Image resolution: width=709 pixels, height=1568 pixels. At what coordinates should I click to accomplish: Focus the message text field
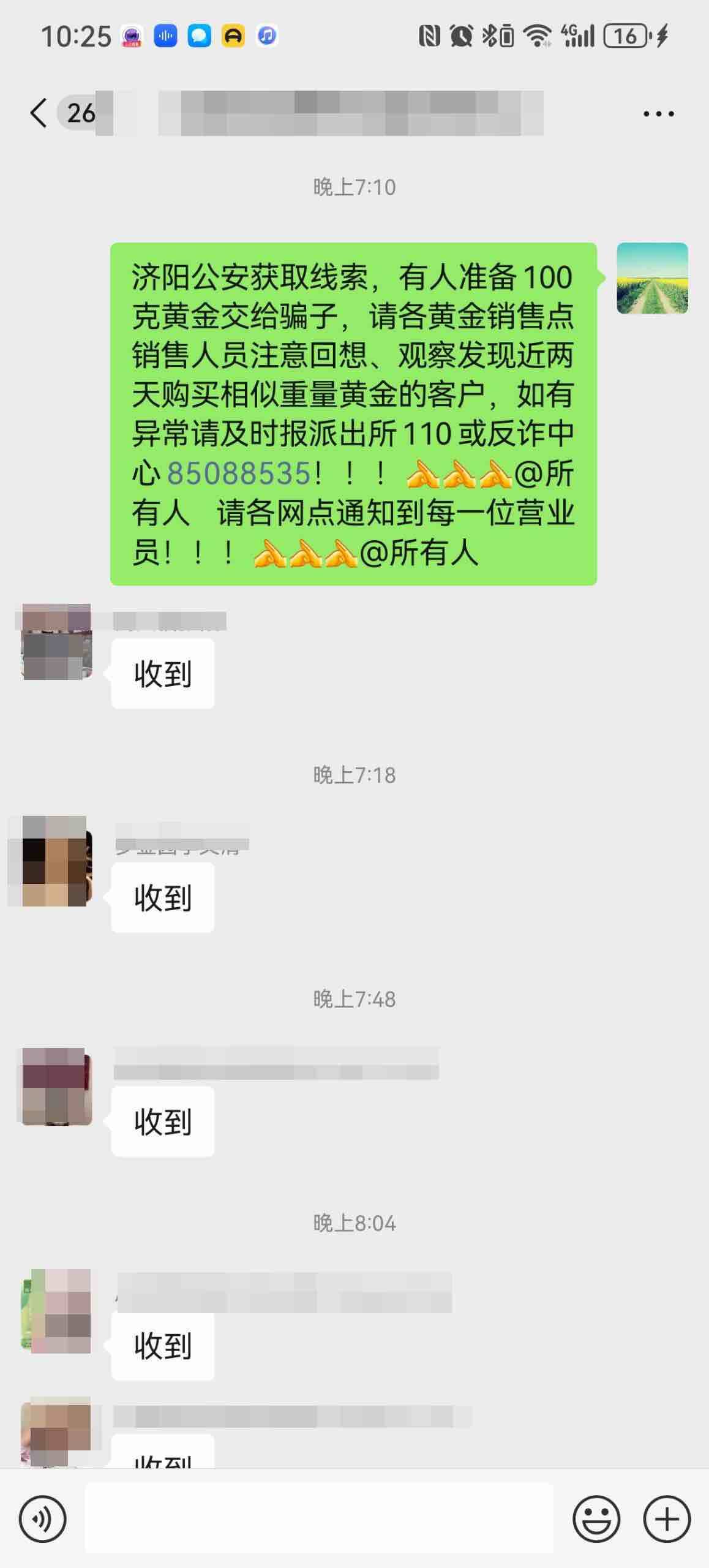tap(318, 1519)
